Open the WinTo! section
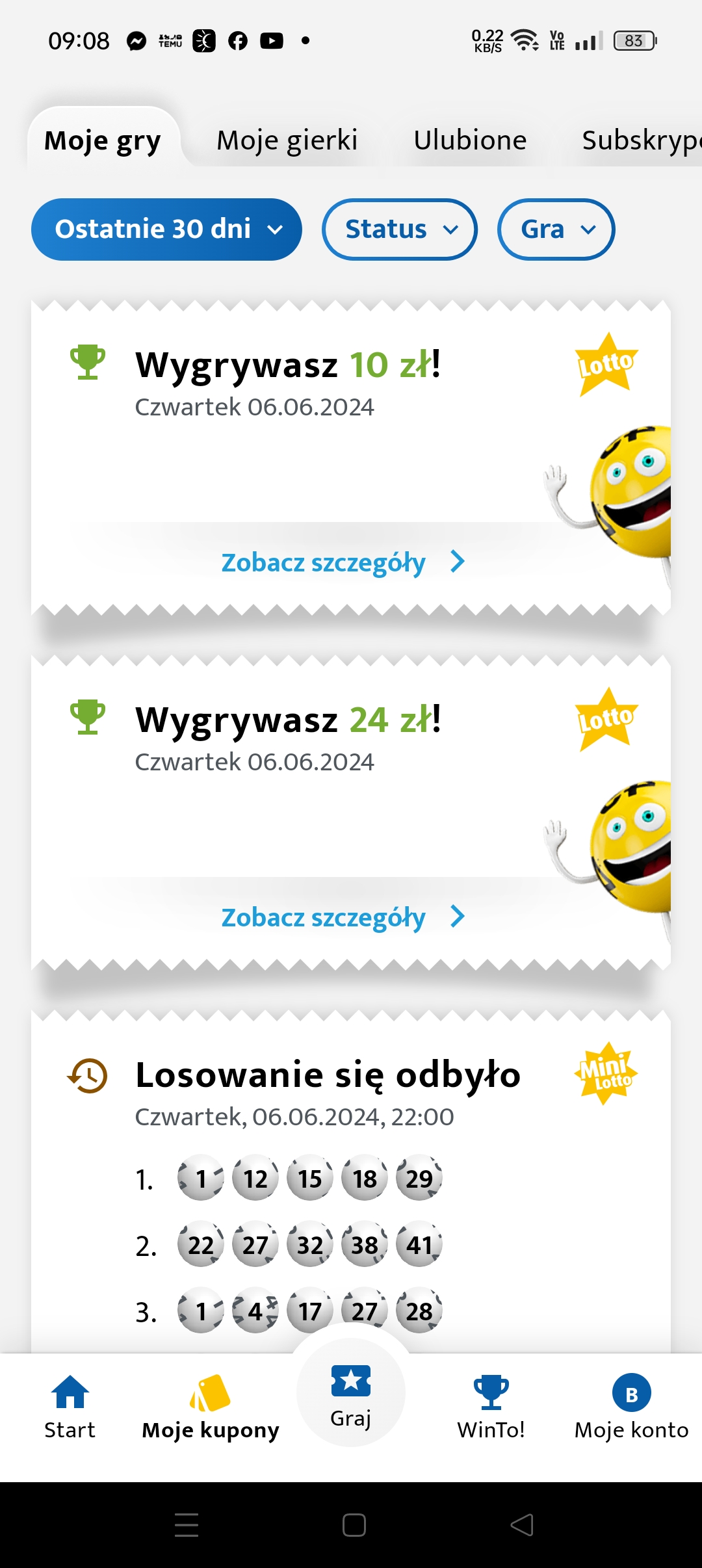The image size is (702, 1568). coord(491,1407)
